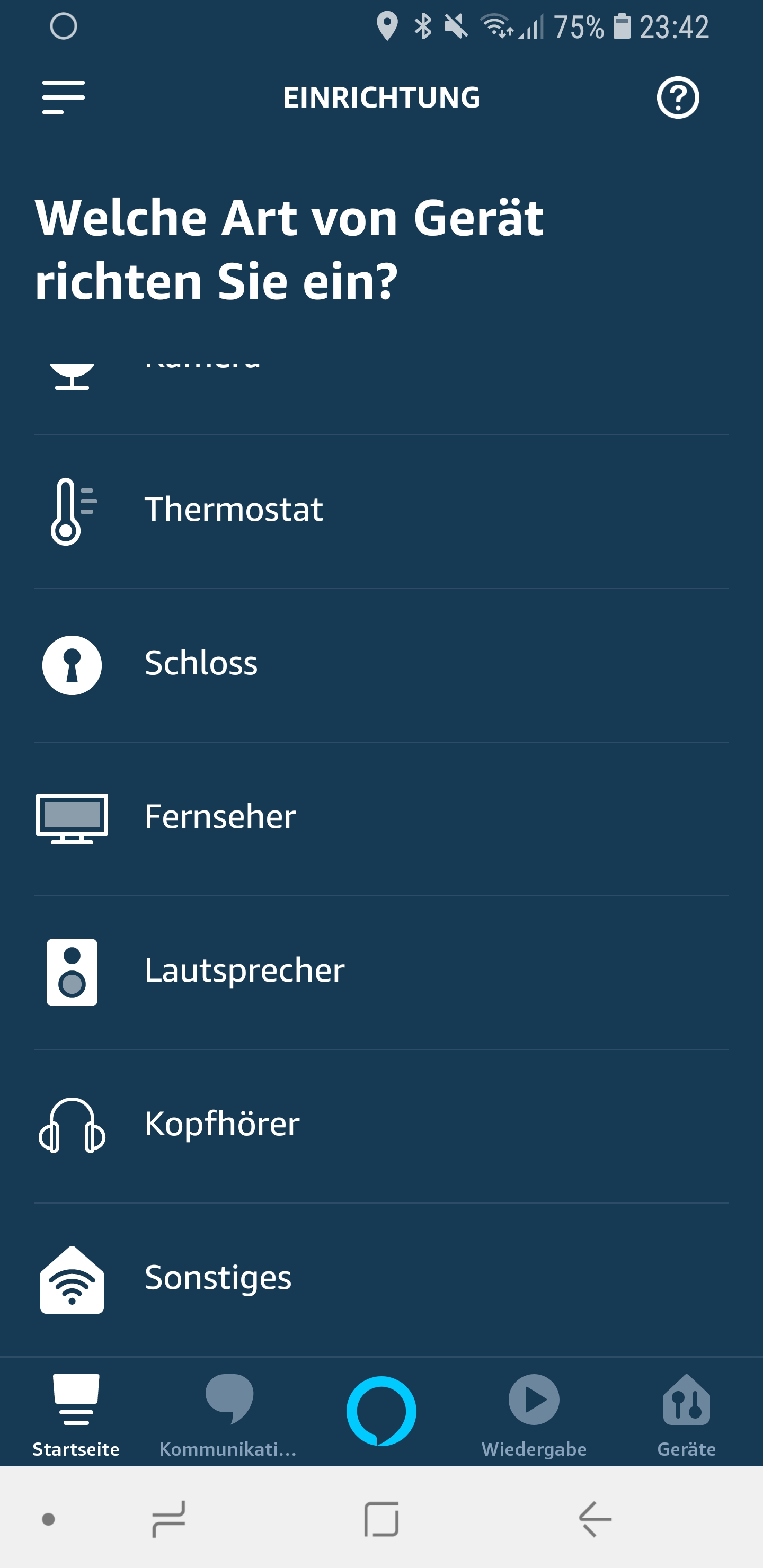Viewport: 763px width, 1568px height.
Task: Open the help question mark
Action: coord(677,97)
